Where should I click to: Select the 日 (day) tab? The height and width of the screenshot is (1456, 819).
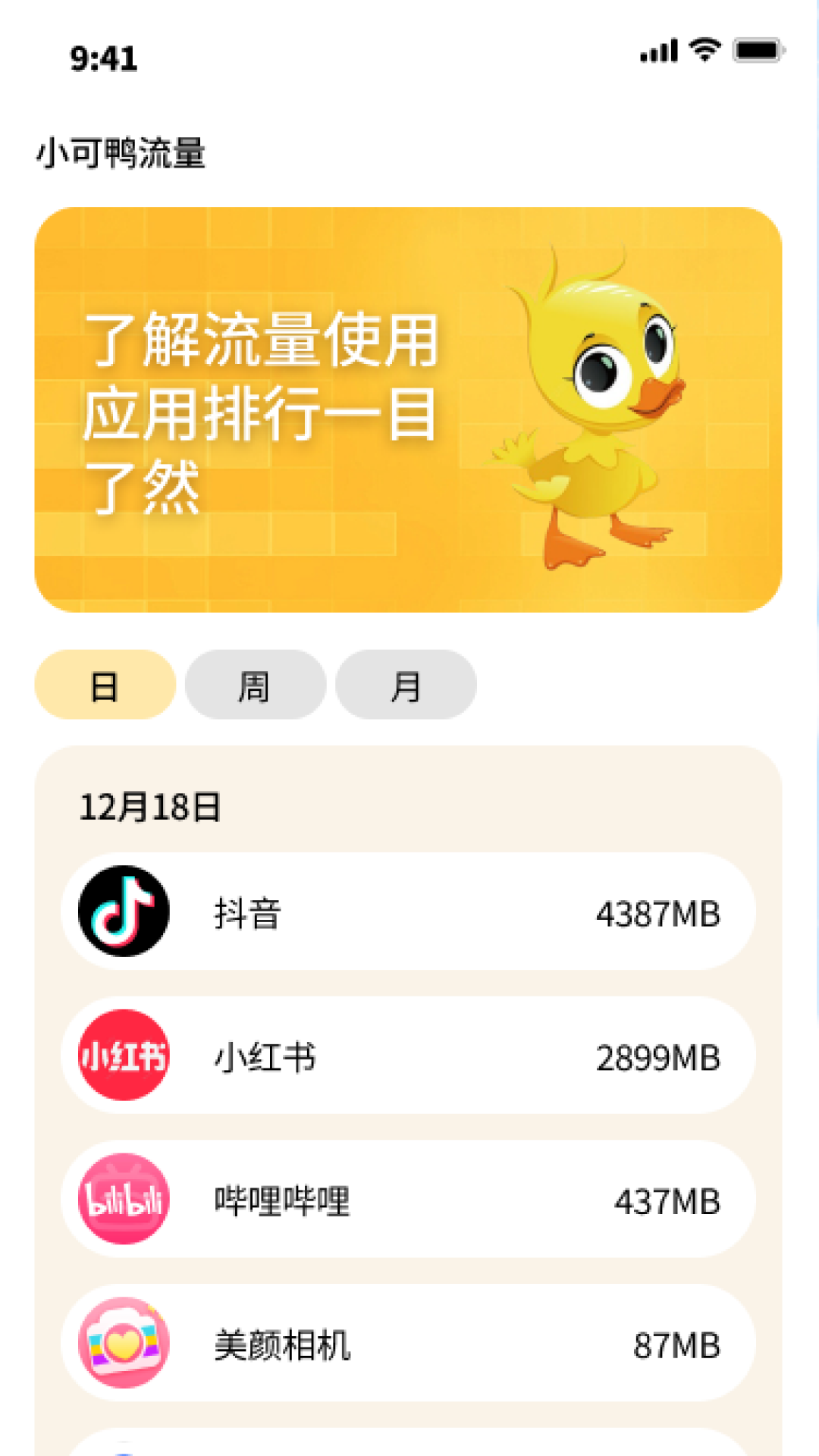(105, 685)
